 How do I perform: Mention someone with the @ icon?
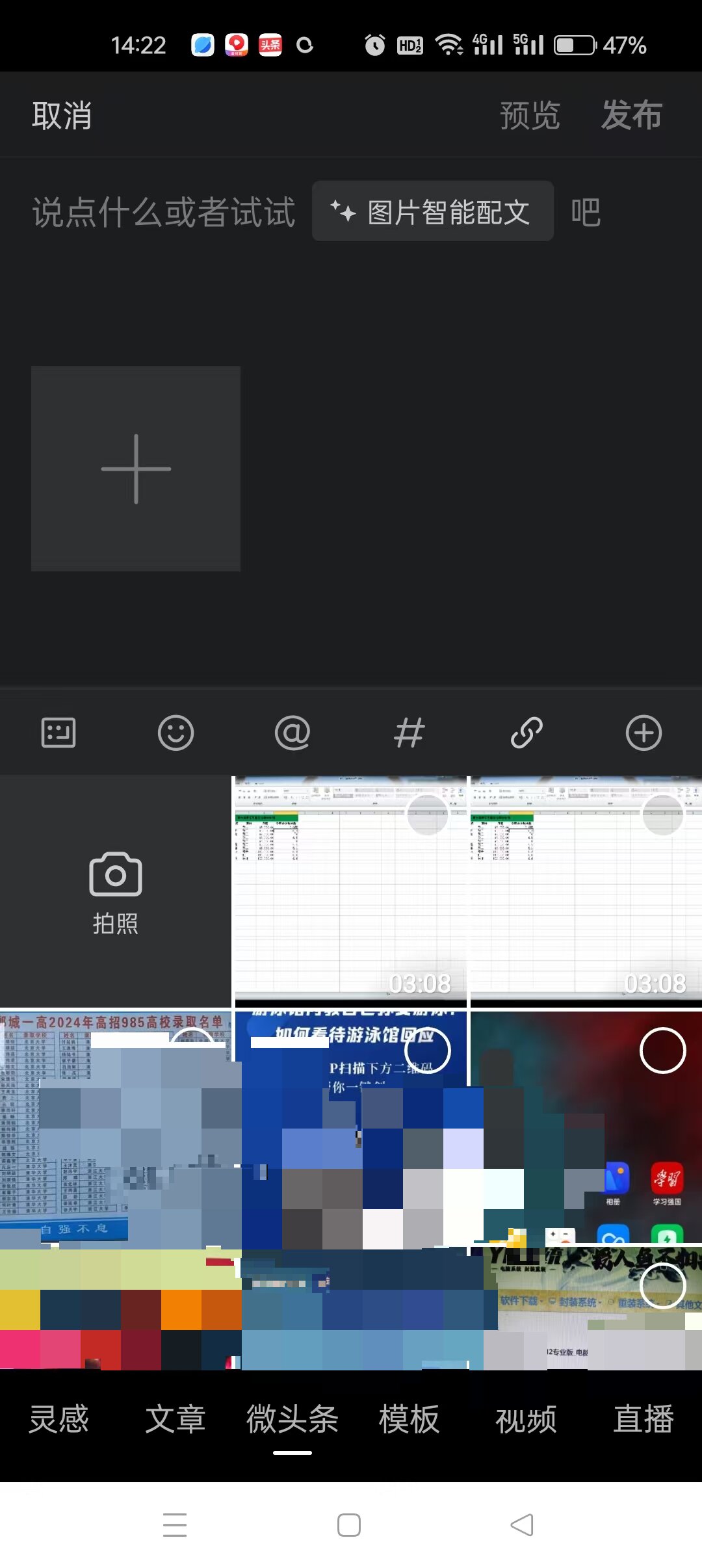tap(292, 733)
